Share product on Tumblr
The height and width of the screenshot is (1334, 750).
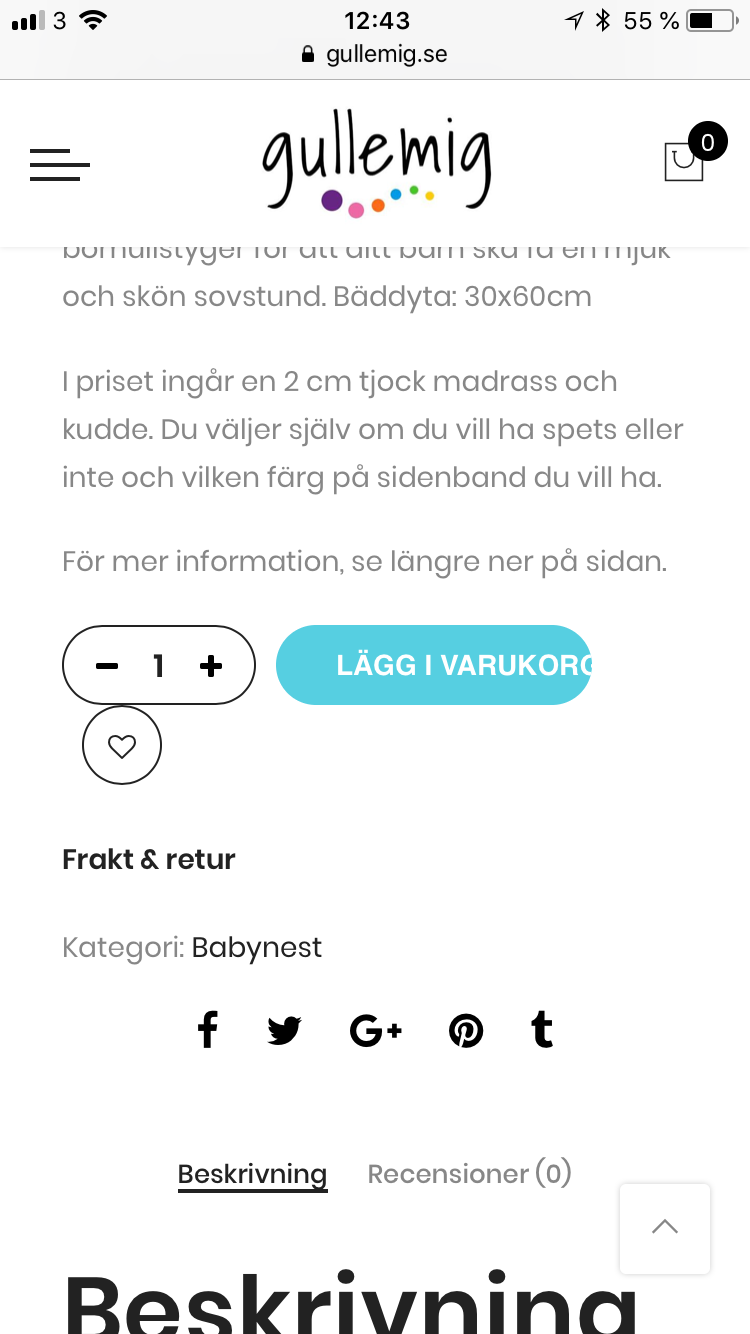coord(542,1029)
